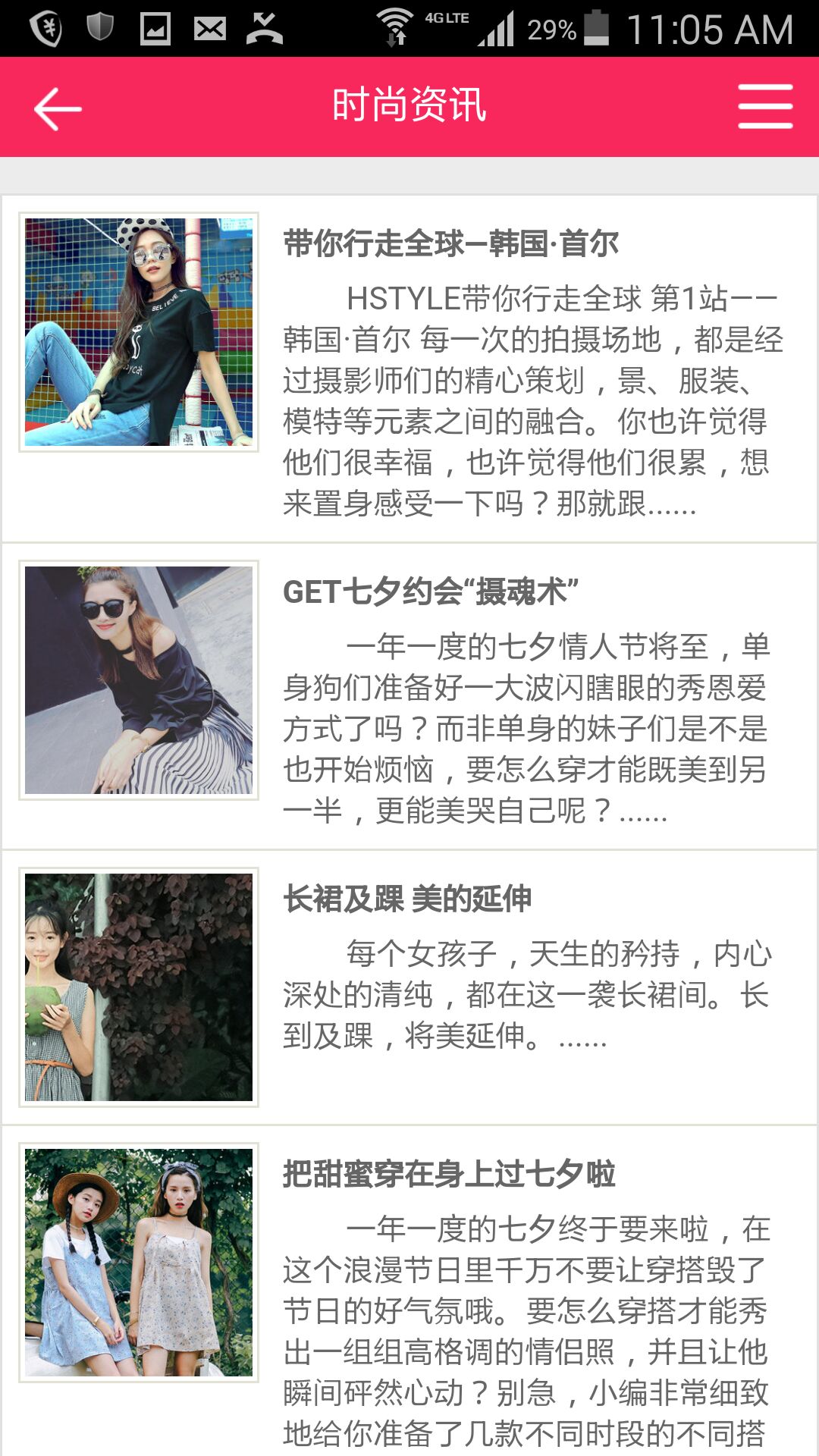This screenshot has height=1456, width=819.
Task: Open the 长裙及踝 美的延伸 article
Action: [407, 899]
